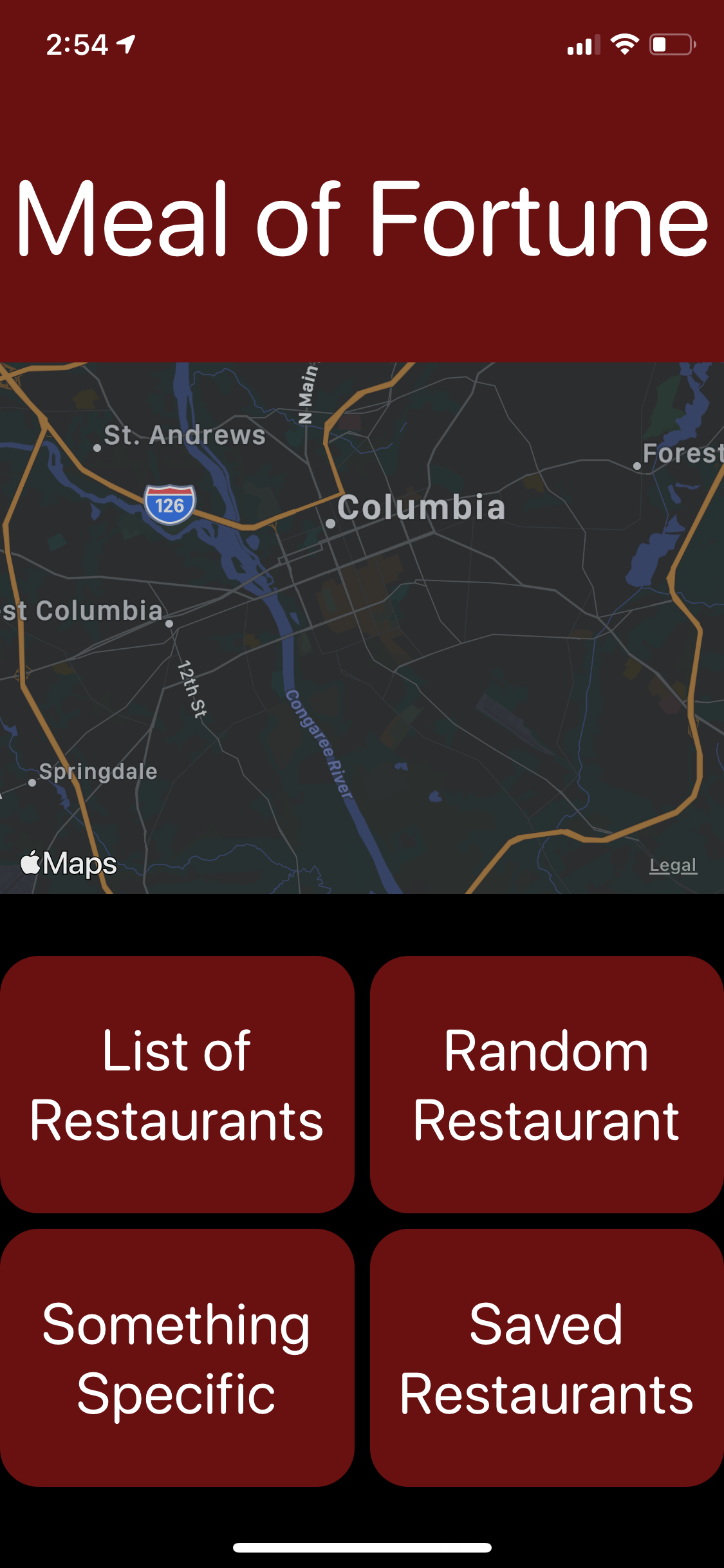This screenshot has width=724, height=1568.
Task: Open the Legal link on the map
Action: pyautogui.click(x=673, y=865)
